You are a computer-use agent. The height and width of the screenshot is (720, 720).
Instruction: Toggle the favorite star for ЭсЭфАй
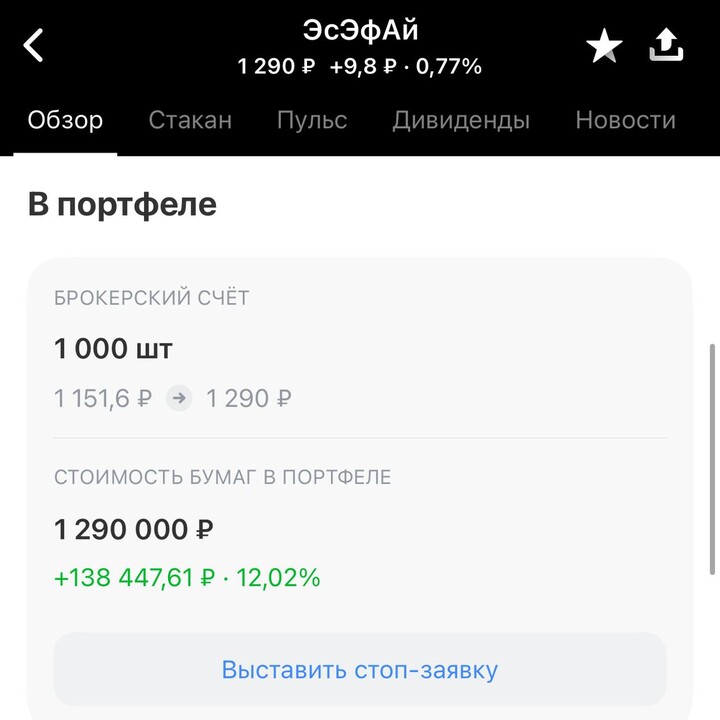click(604, 45)
